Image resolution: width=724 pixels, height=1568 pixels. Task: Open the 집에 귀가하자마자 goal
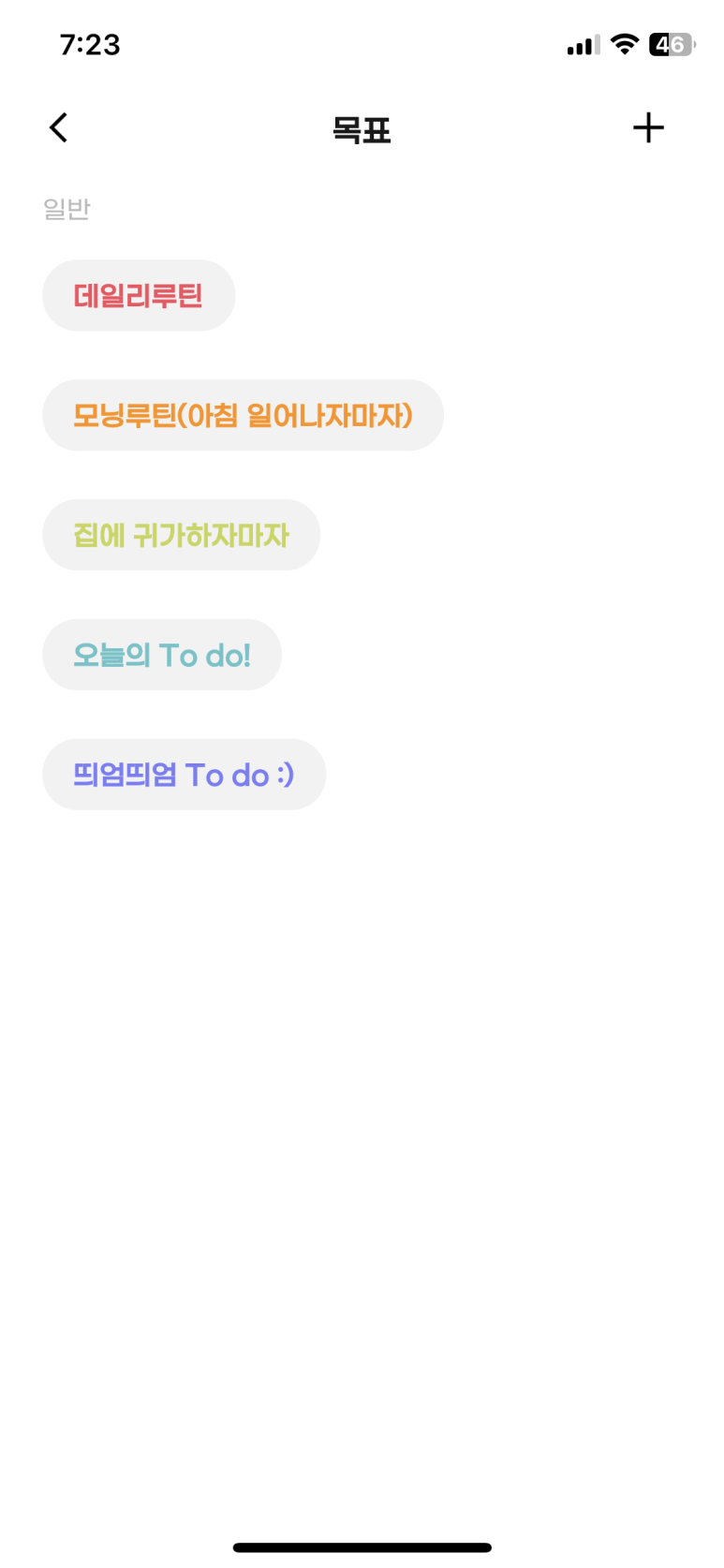tap(181, 535)
